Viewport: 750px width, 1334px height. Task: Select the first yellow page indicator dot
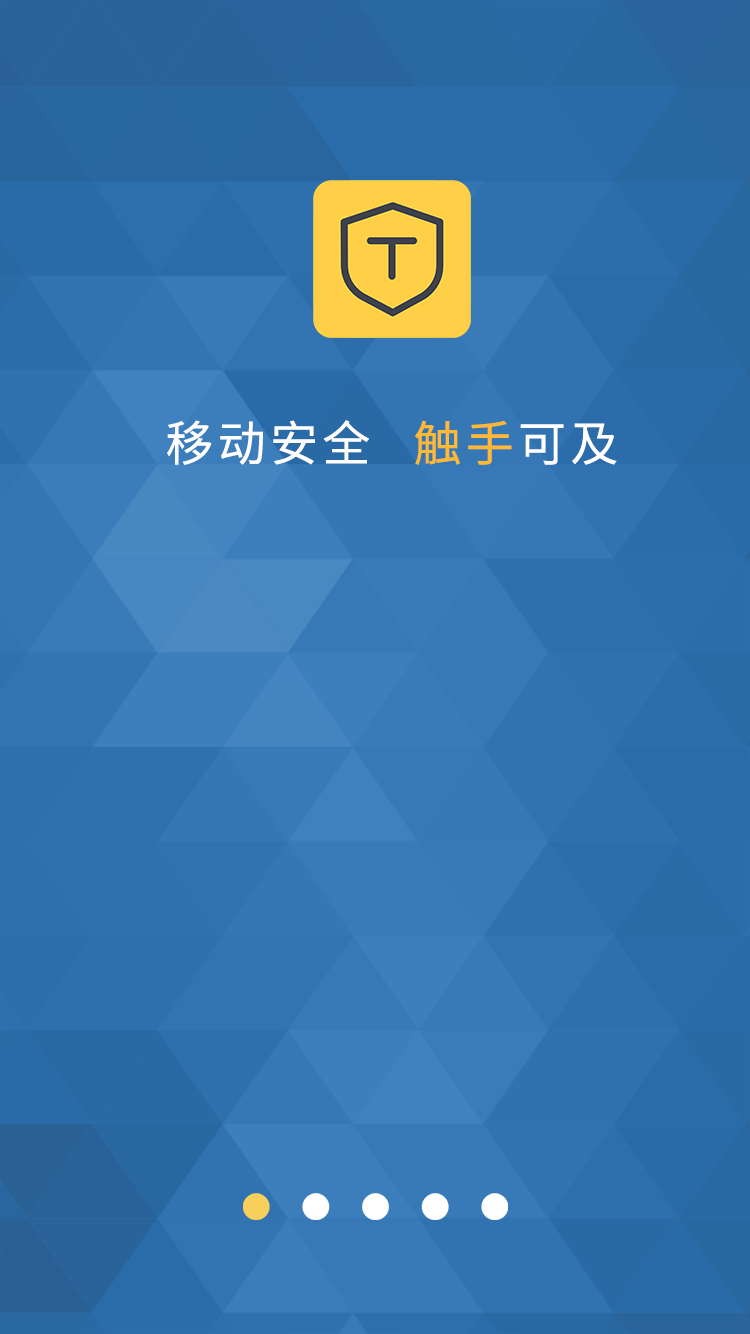point(256,1207)
